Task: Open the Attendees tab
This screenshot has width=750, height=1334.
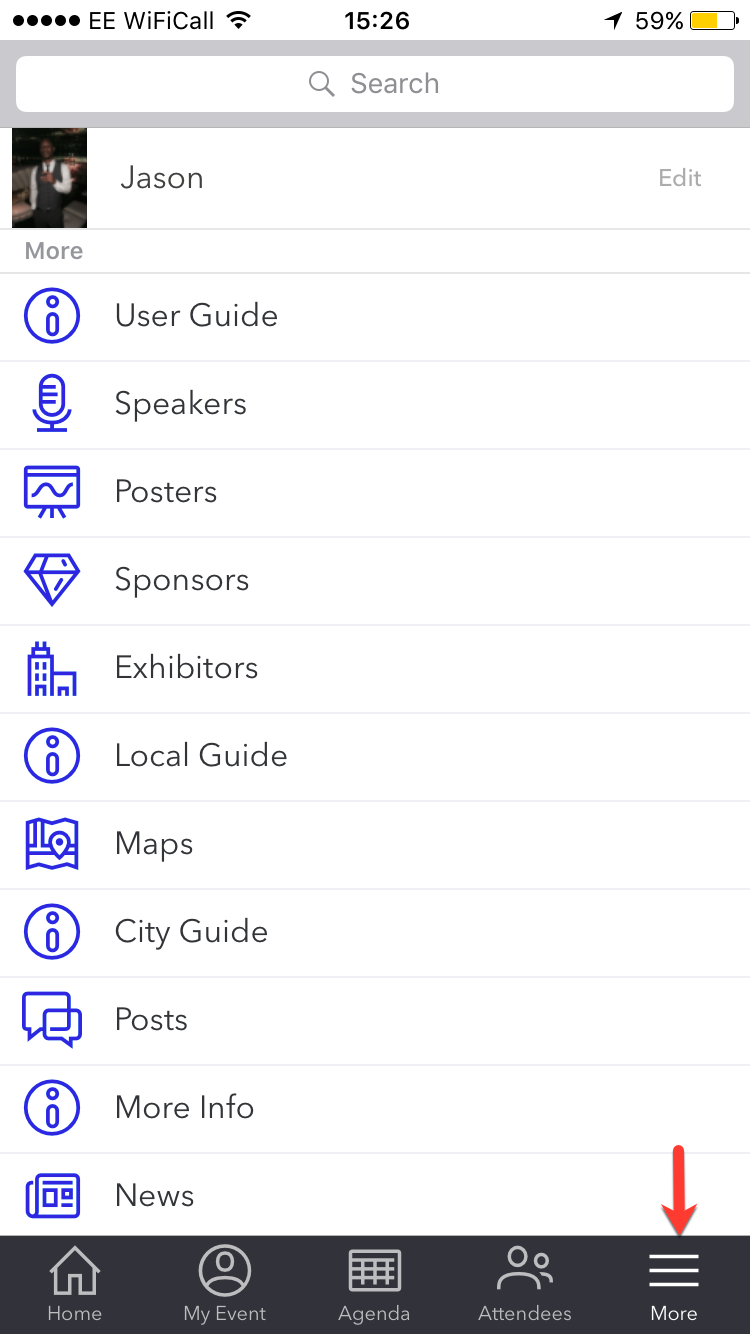Action: 525,1285
